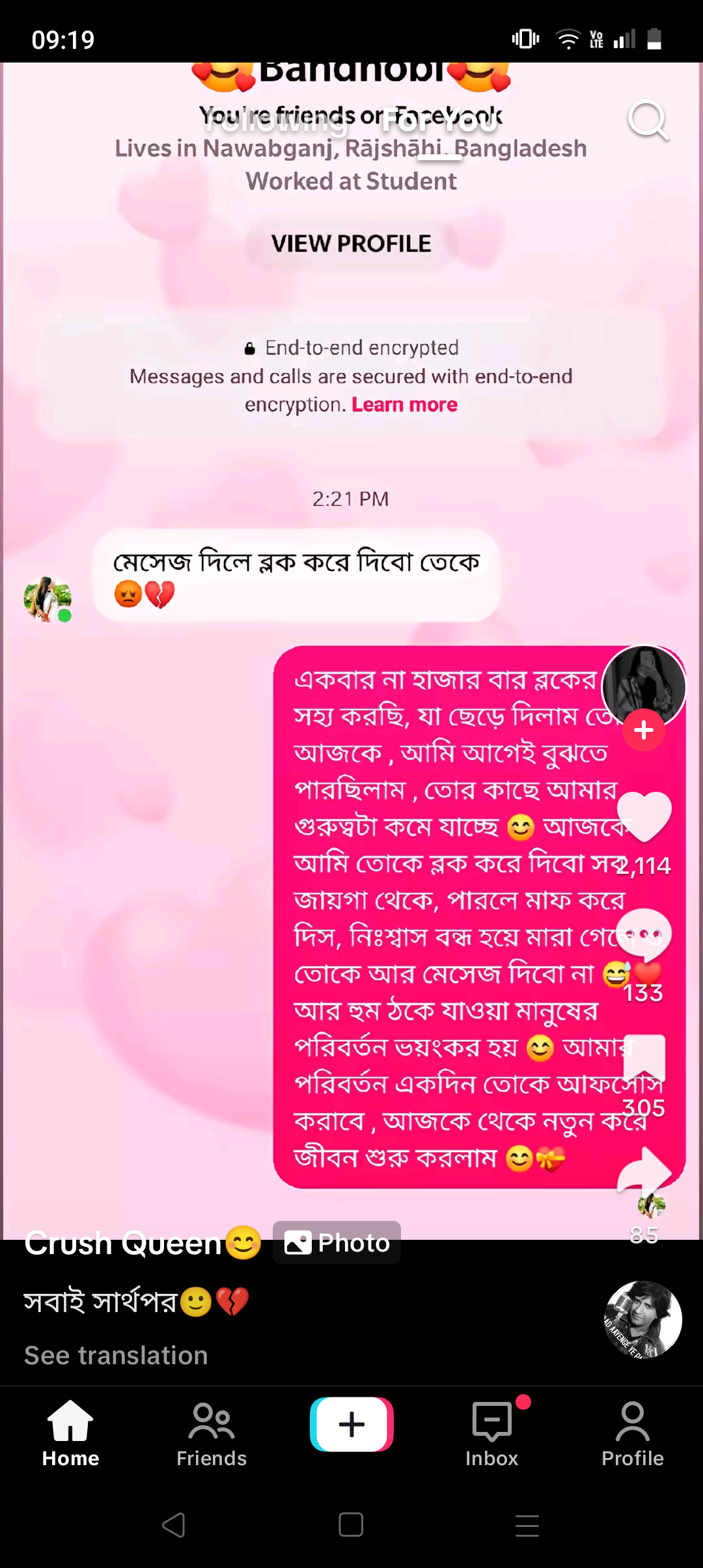Open the Friends tab
Screen dimensions: 703x1568
click(212, 1433)
